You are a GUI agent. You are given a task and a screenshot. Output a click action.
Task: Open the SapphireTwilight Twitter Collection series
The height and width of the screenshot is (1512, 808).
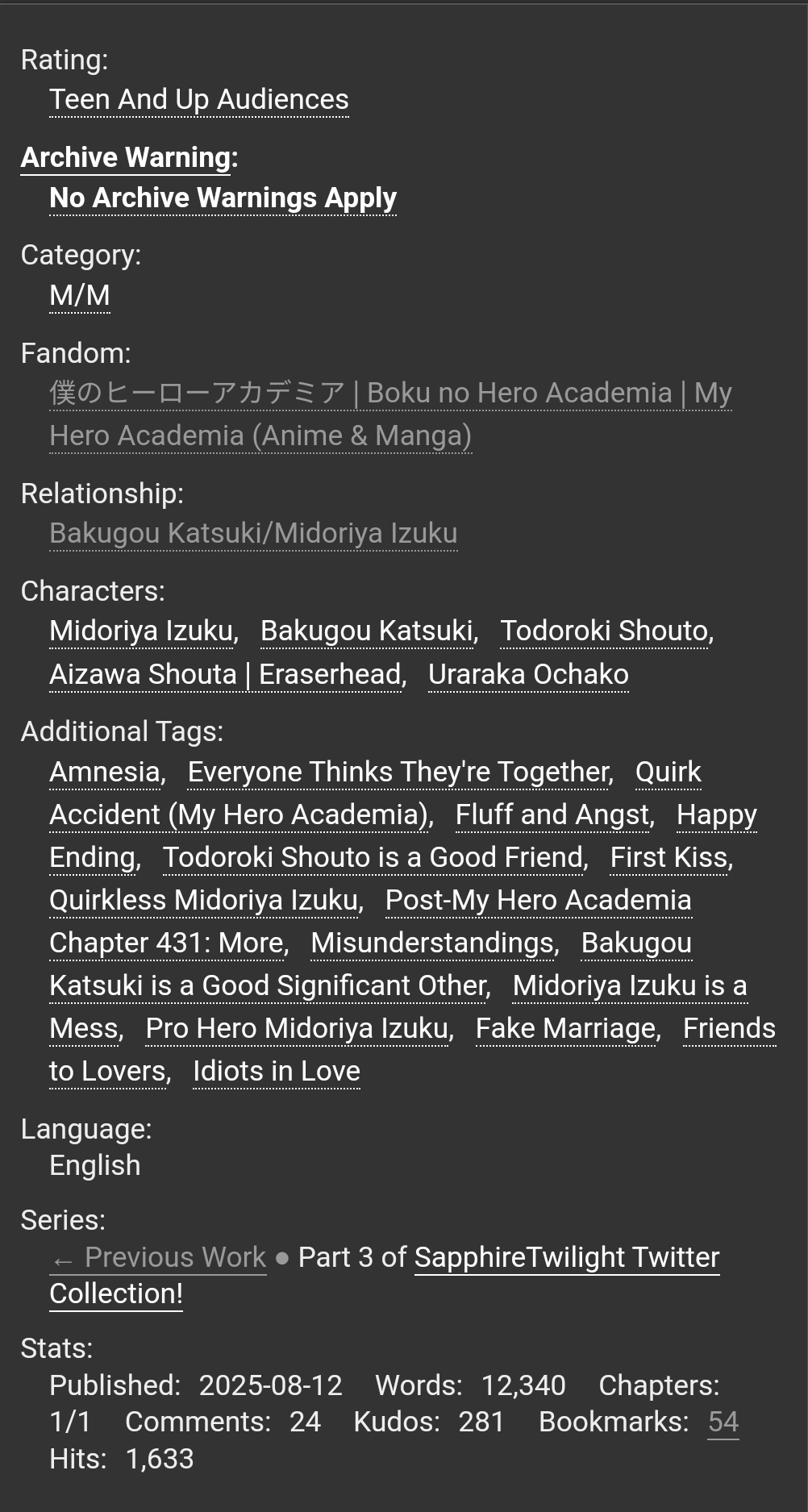click(566, 1258)
